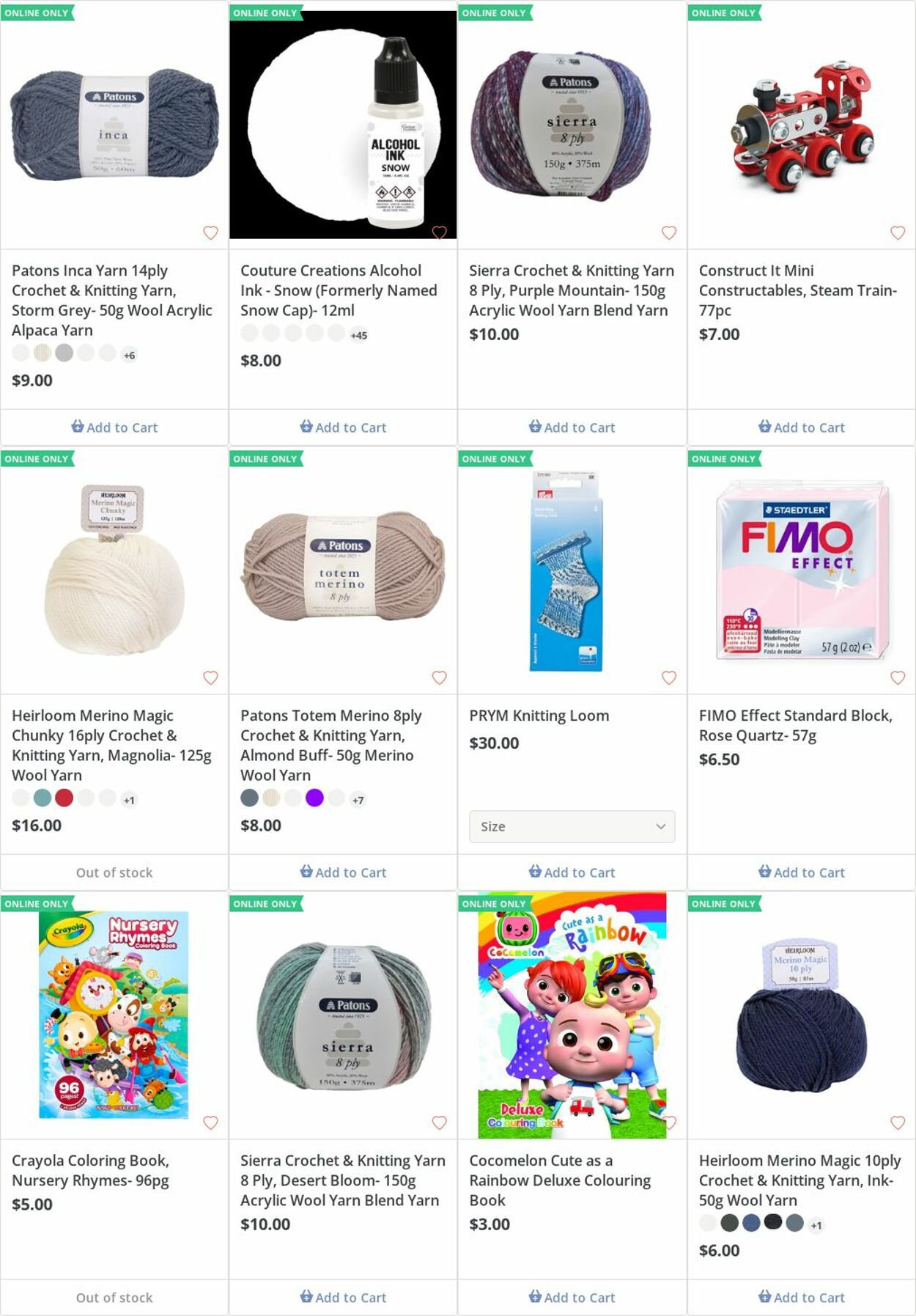Pick the blue swatch for Heirloom Merino 10ply
The width and height of the screenshot is (916, 1316).
(751, 1223)
